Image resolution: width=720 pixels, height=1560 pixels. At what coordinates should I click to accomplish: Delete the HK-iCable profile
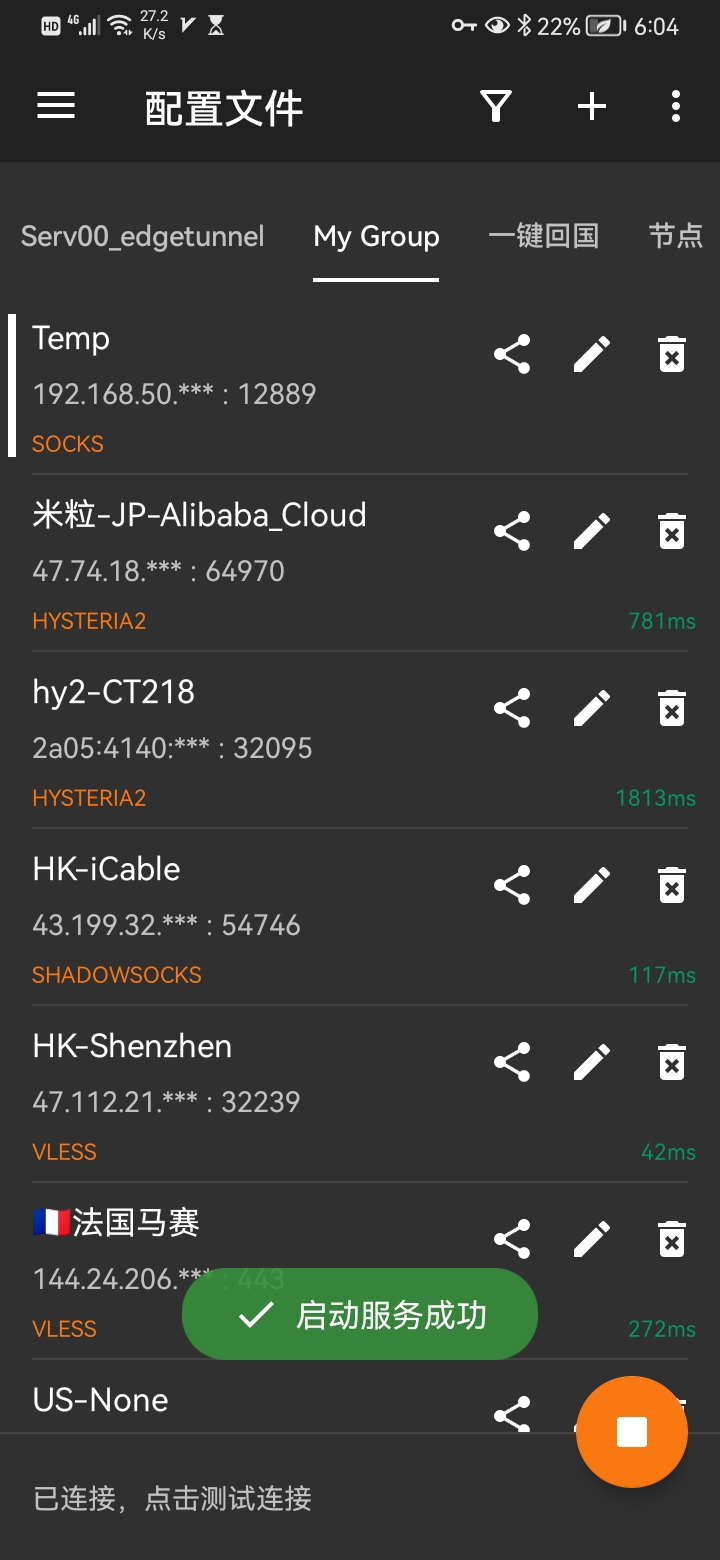672,886
